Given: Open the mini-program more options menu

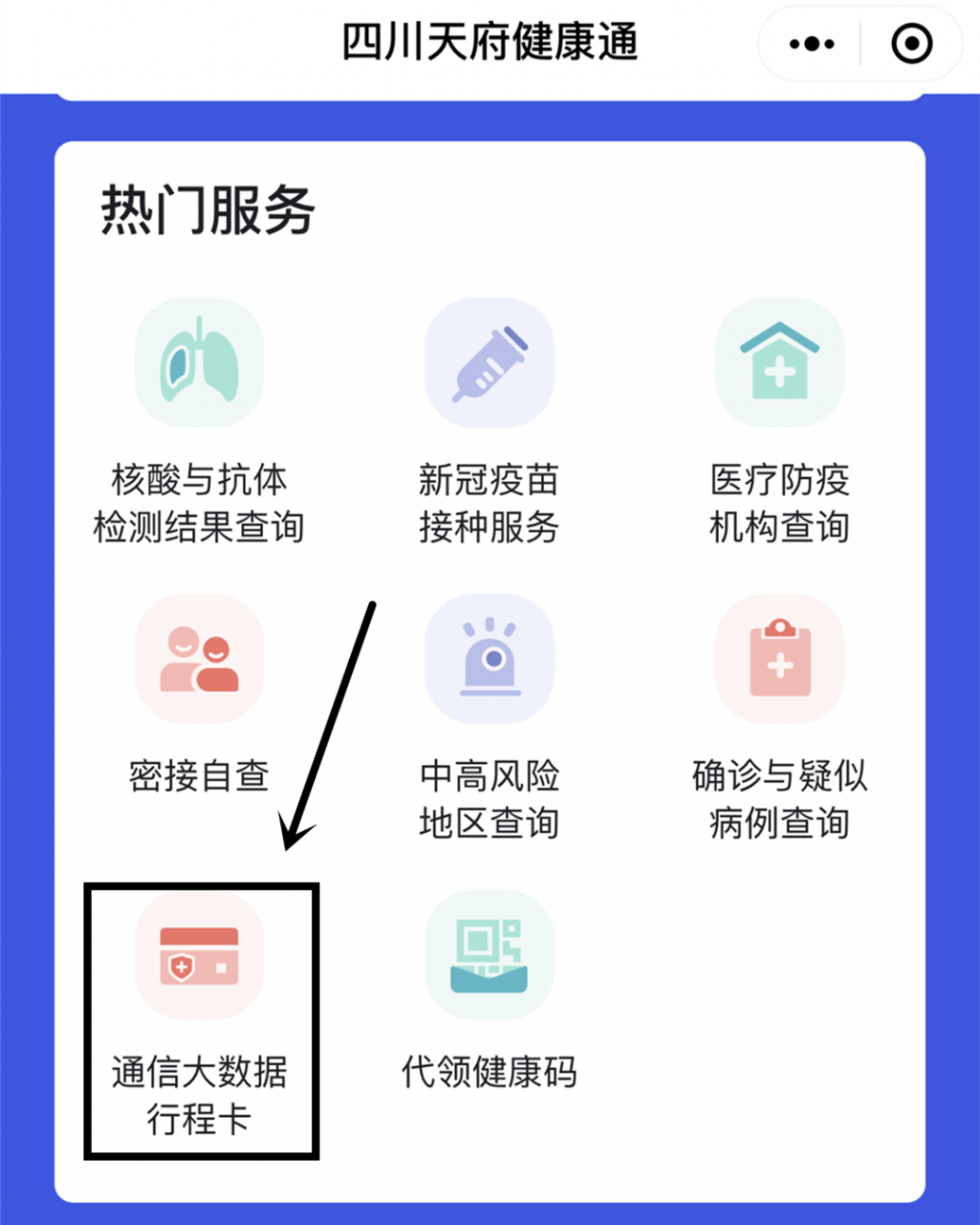Looking at the screenshot, I should point(810,43).
